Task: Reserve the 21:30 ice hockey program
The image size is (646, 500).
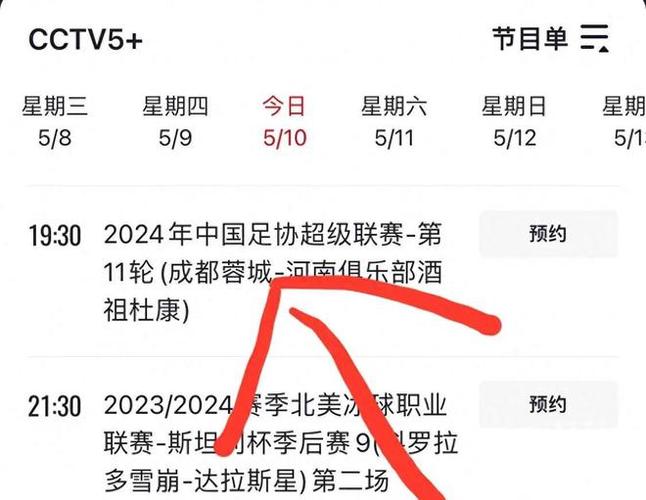Action: (547, 405)
